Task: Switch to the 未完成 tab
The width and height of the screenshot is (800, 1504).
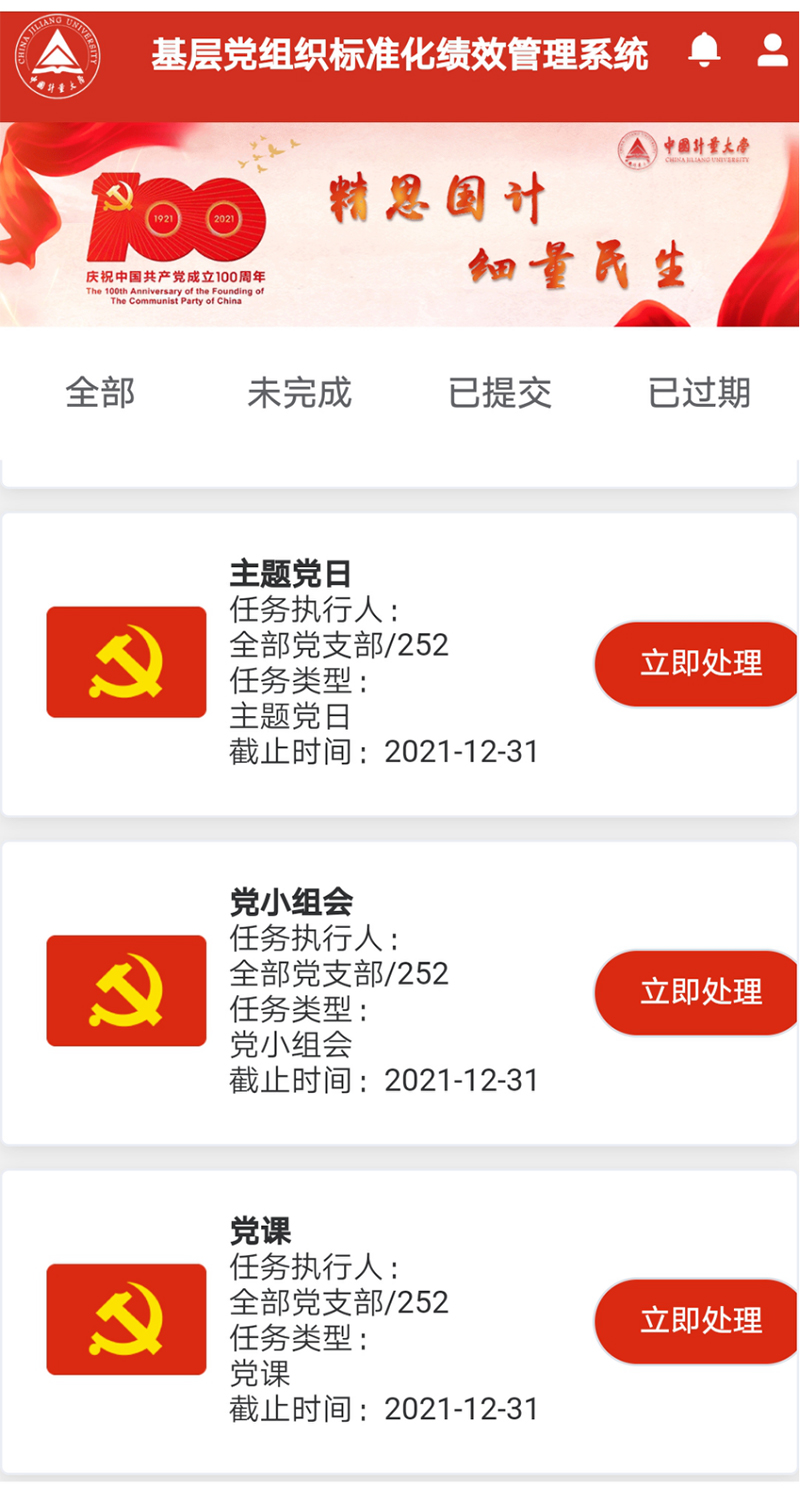Action: [300, 393]
